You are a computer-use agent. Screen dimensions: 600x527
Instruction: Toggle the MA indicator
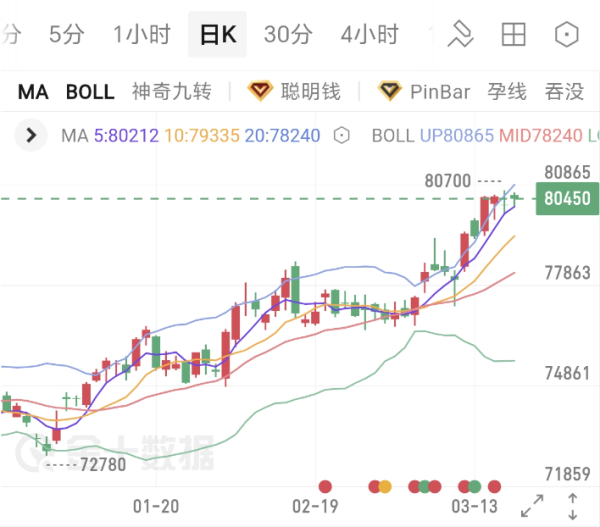tap(33, 92)
